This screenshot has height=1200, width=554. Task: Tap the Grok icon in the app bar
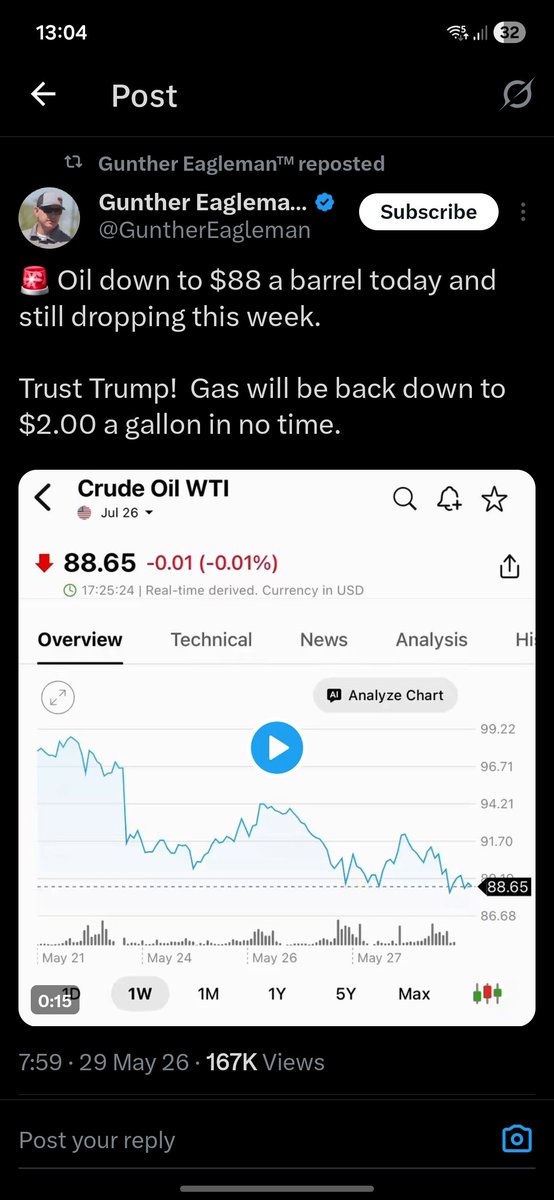click(x=516, y=95)
